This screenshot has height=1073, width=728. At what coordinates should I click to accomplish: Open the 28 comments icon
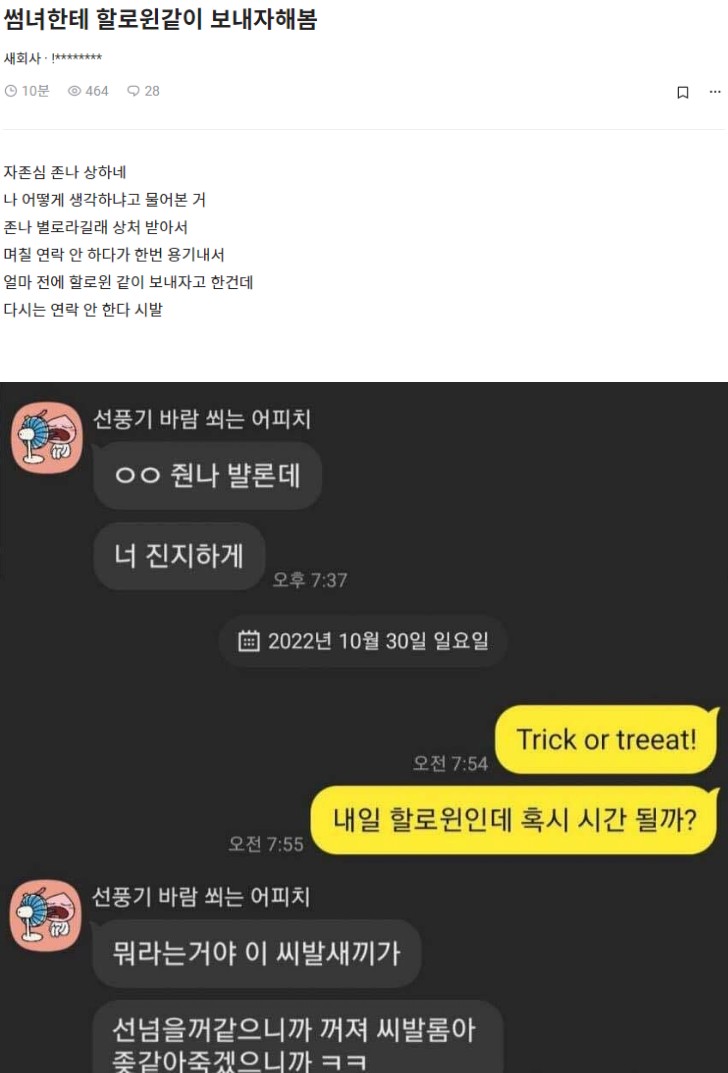[134, 91]
